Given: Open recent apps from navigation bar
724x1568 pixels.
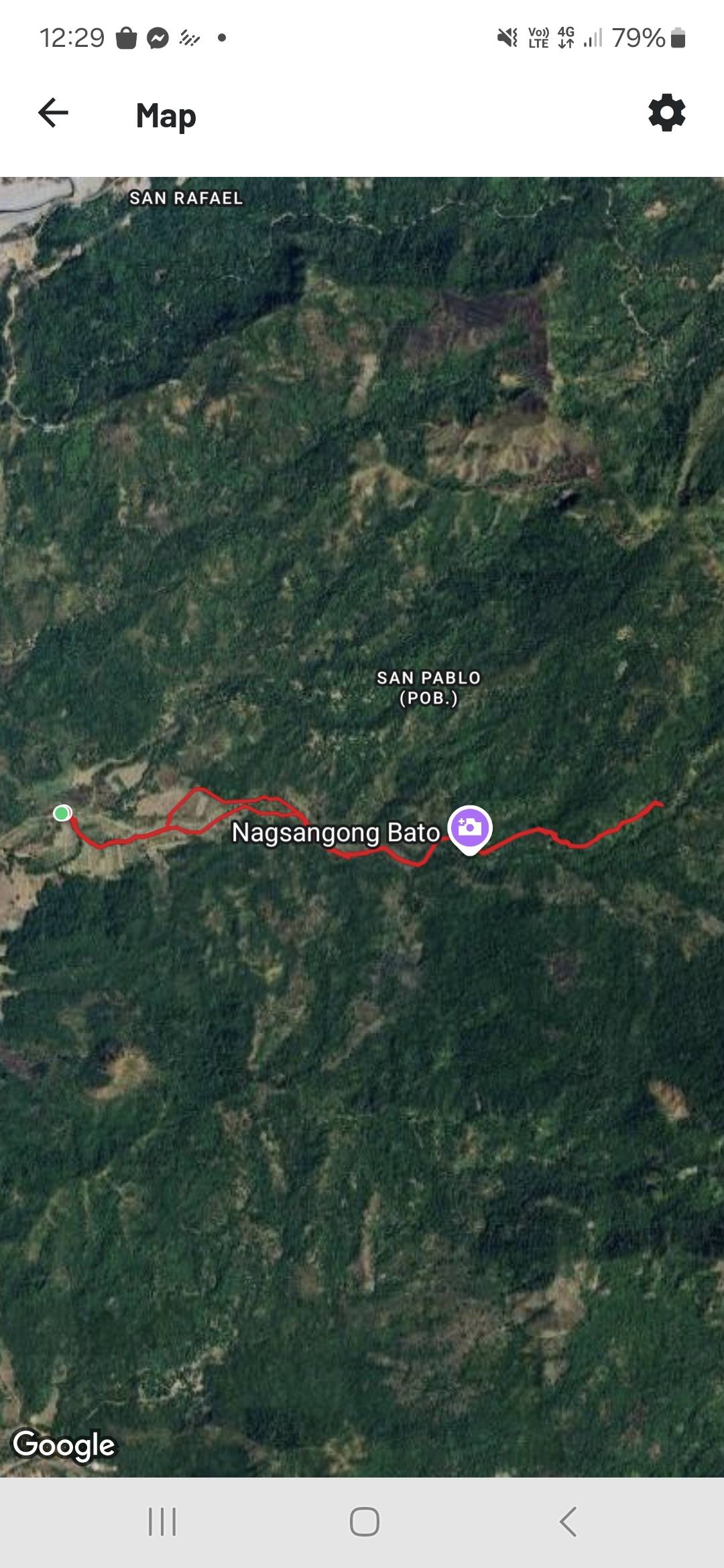Looking at the screenshot, I should coord(162,1522).
